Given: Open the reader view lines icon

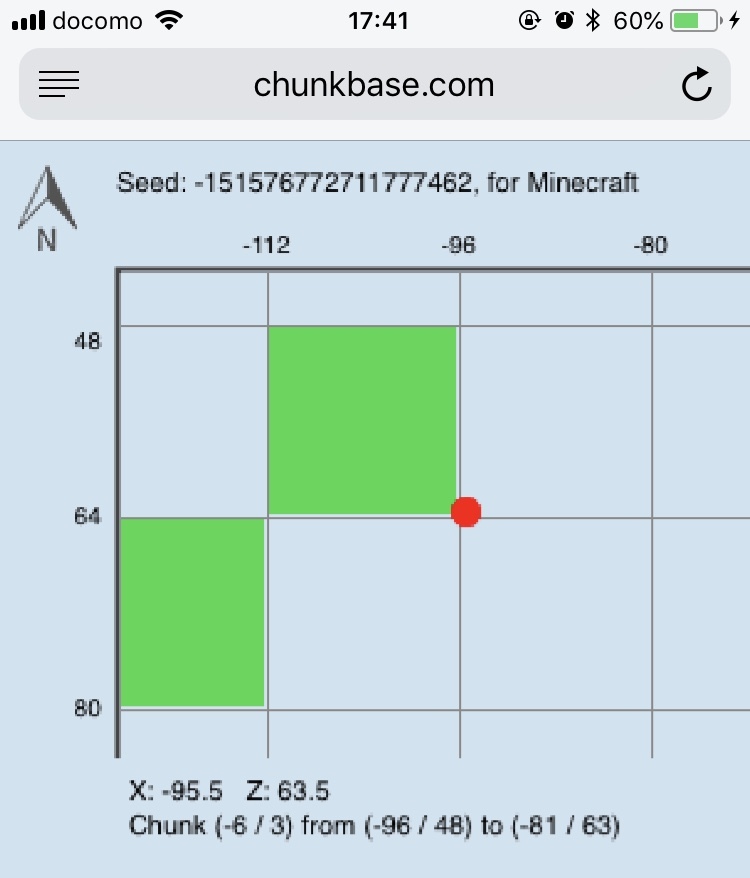Looking at the screenshot, I should point(59,85).
